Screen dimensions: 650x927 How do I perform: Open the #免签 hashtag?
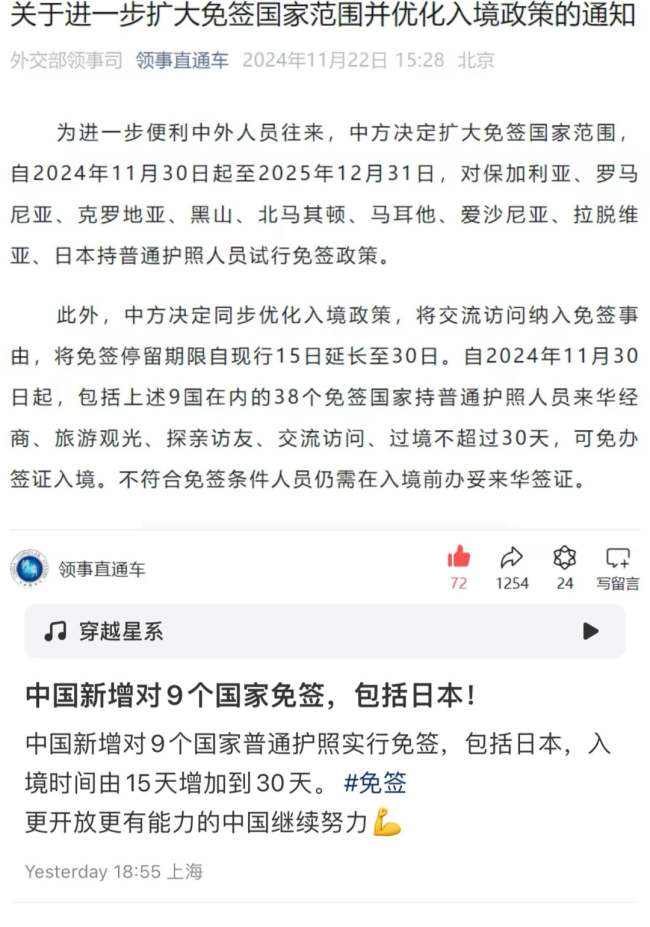[x=375, y=783]
